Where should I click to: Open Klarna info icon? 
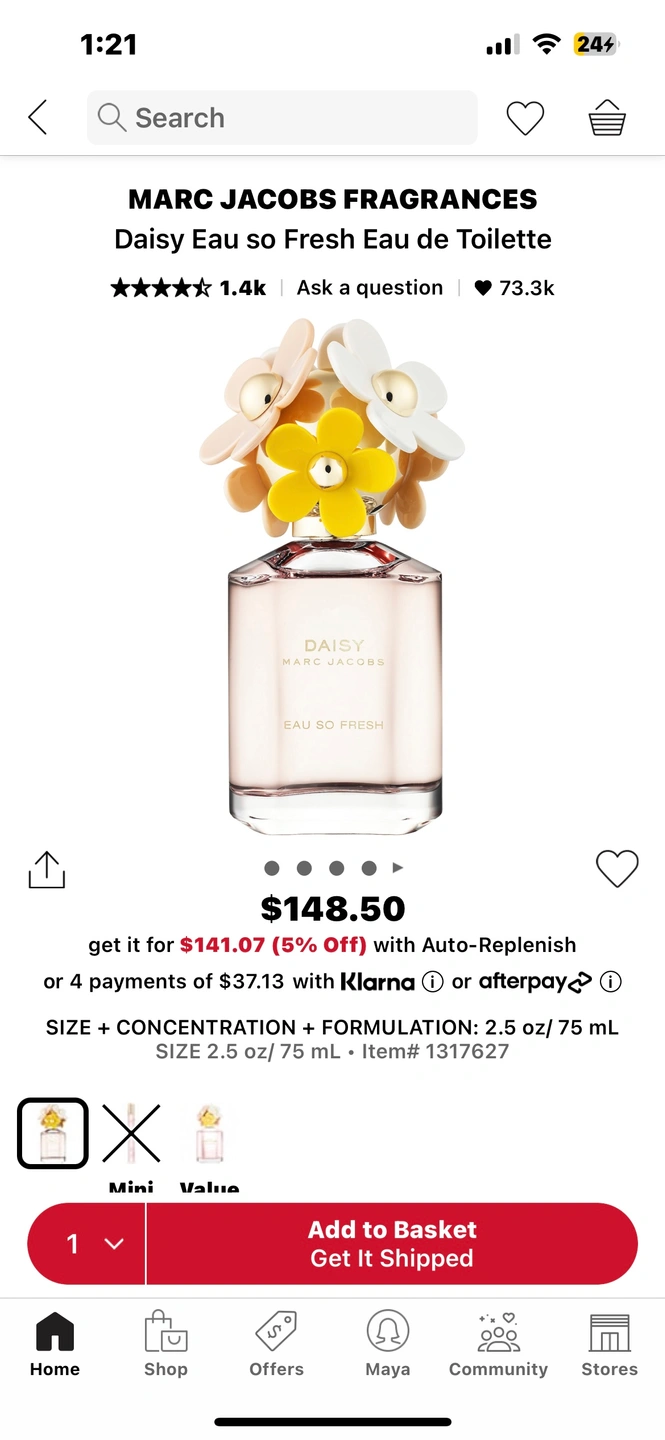pos(432,982)
